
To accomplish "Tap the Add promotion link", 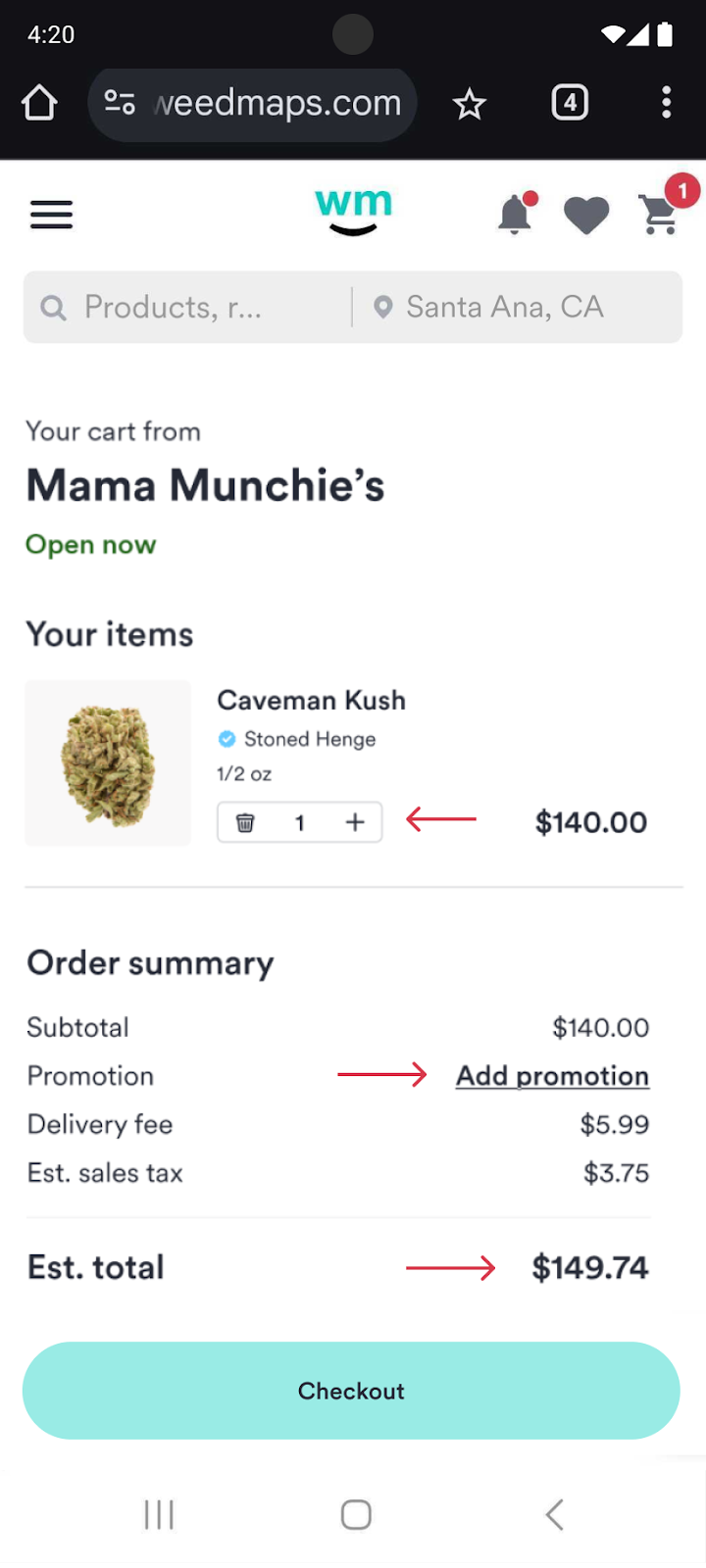I will (552, 1075).
